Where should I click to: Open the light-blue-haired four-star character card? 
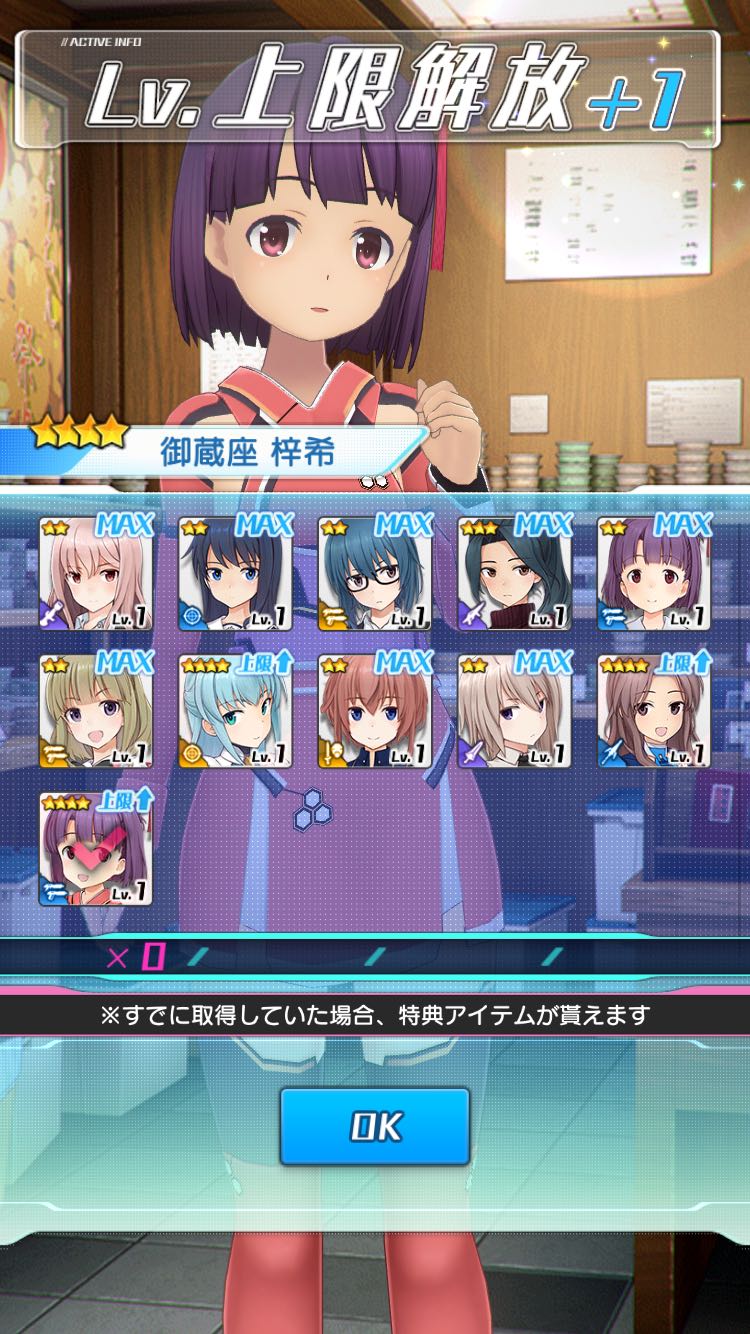(235, 712)
